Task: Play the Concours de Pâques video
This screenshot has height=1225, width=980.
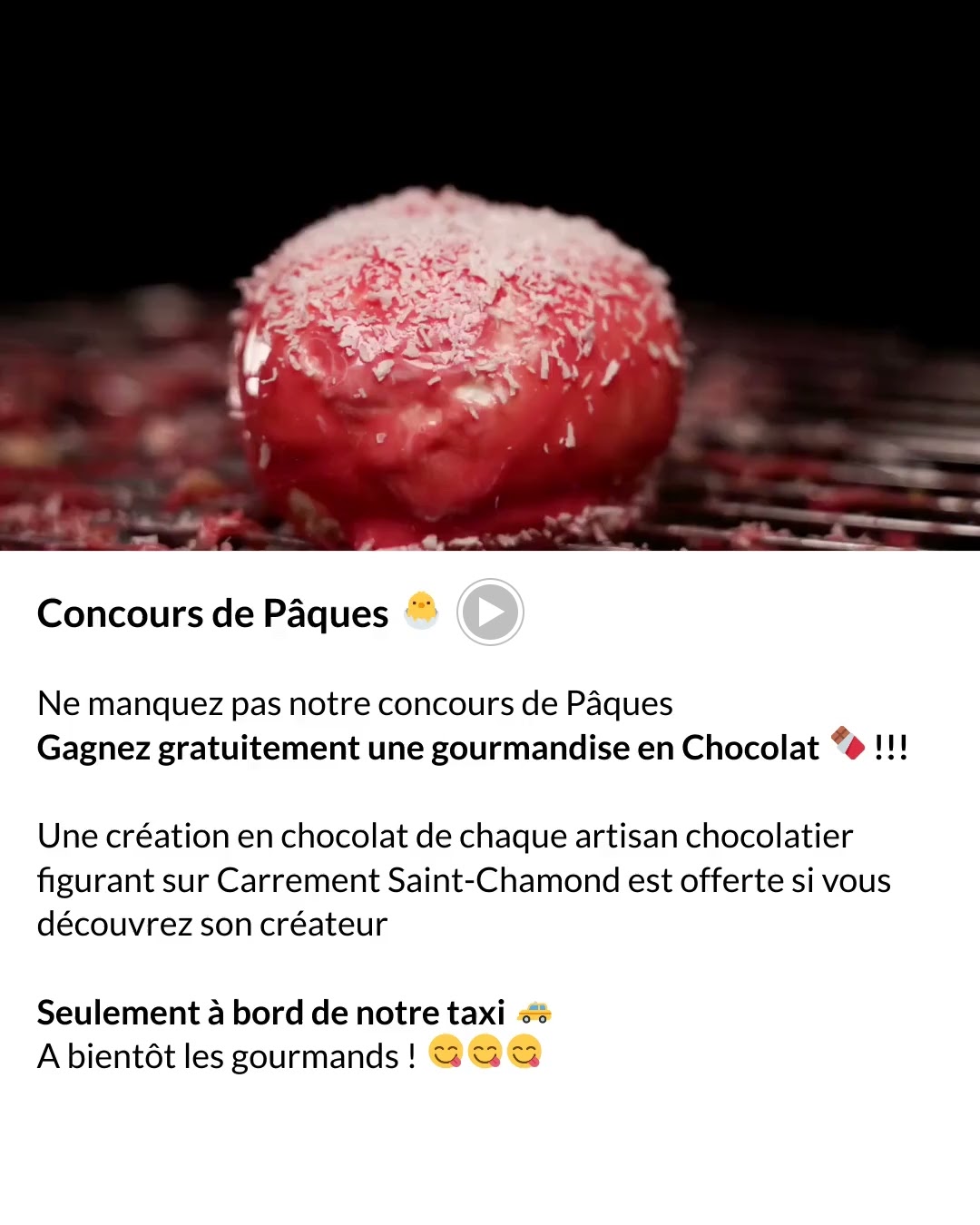Action: click(490, 612)
